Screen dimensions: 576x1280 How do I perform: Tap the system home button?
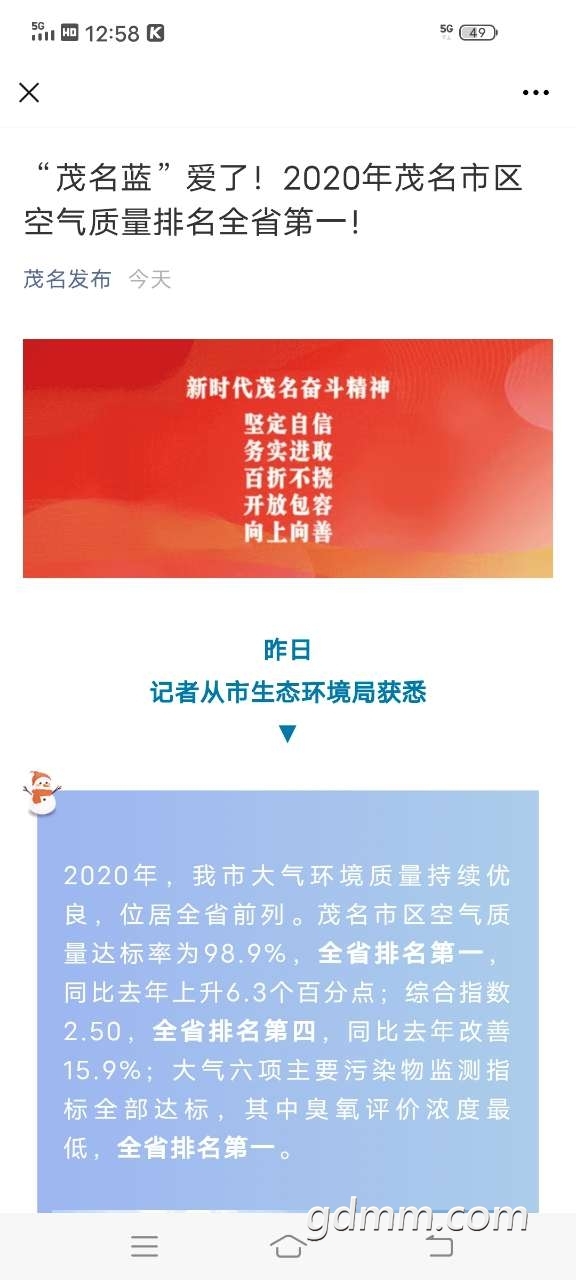click(x=288, y=1246)
